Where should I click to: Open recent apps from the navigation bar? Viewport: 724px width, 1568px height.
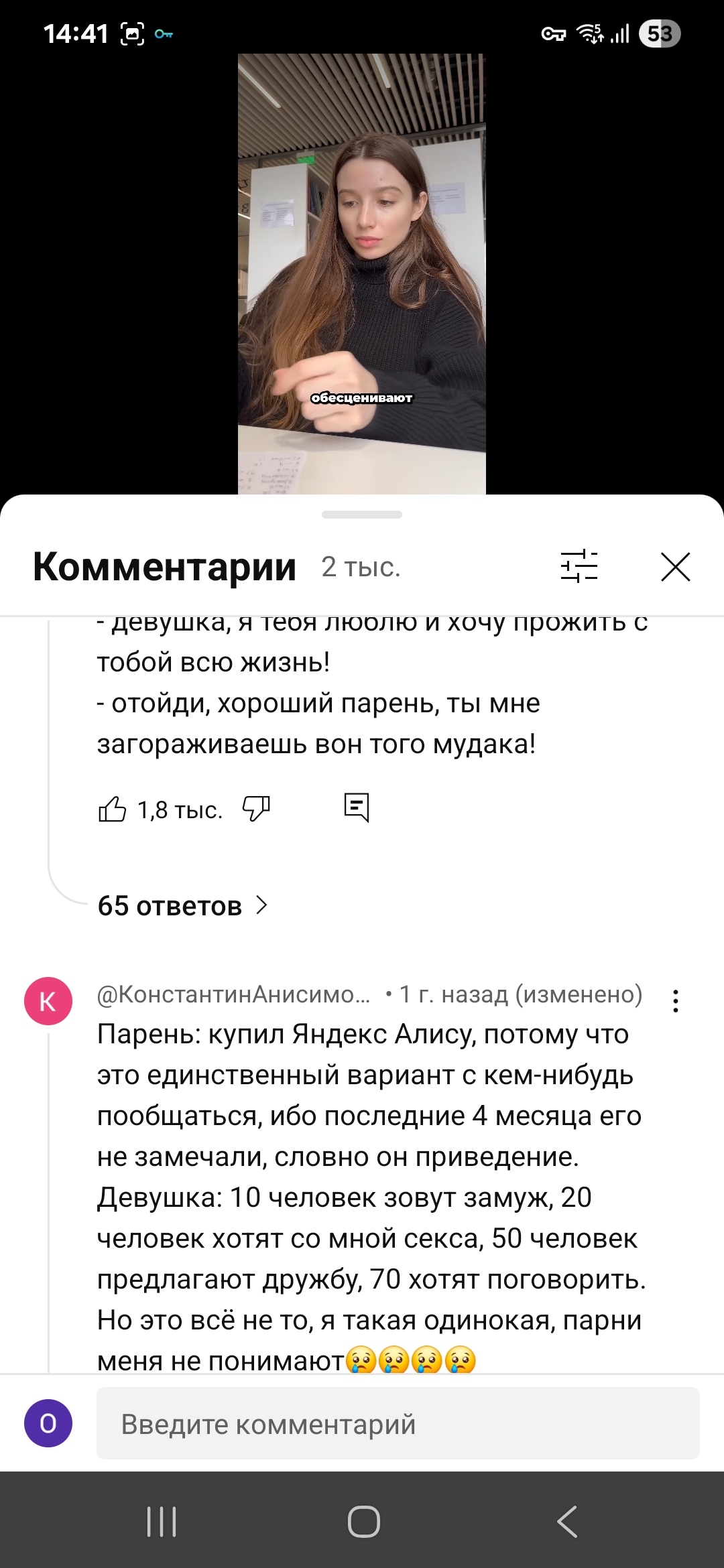tap(162, 1521)
